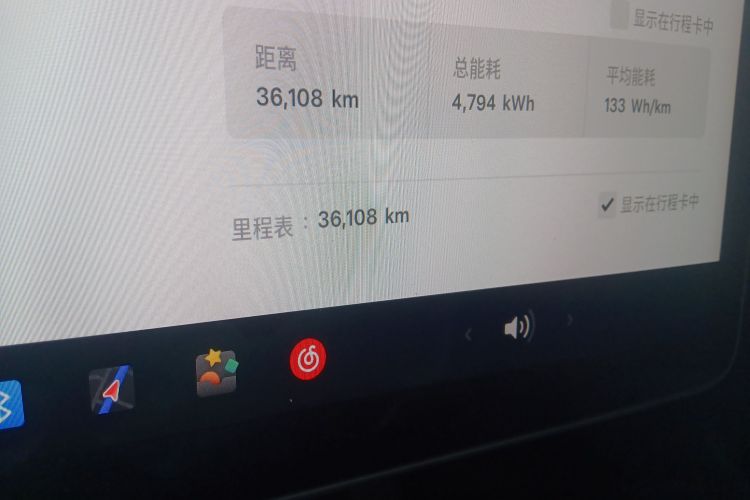Open the Toybox app icon

pyautogui.click(x=216, y=373)
